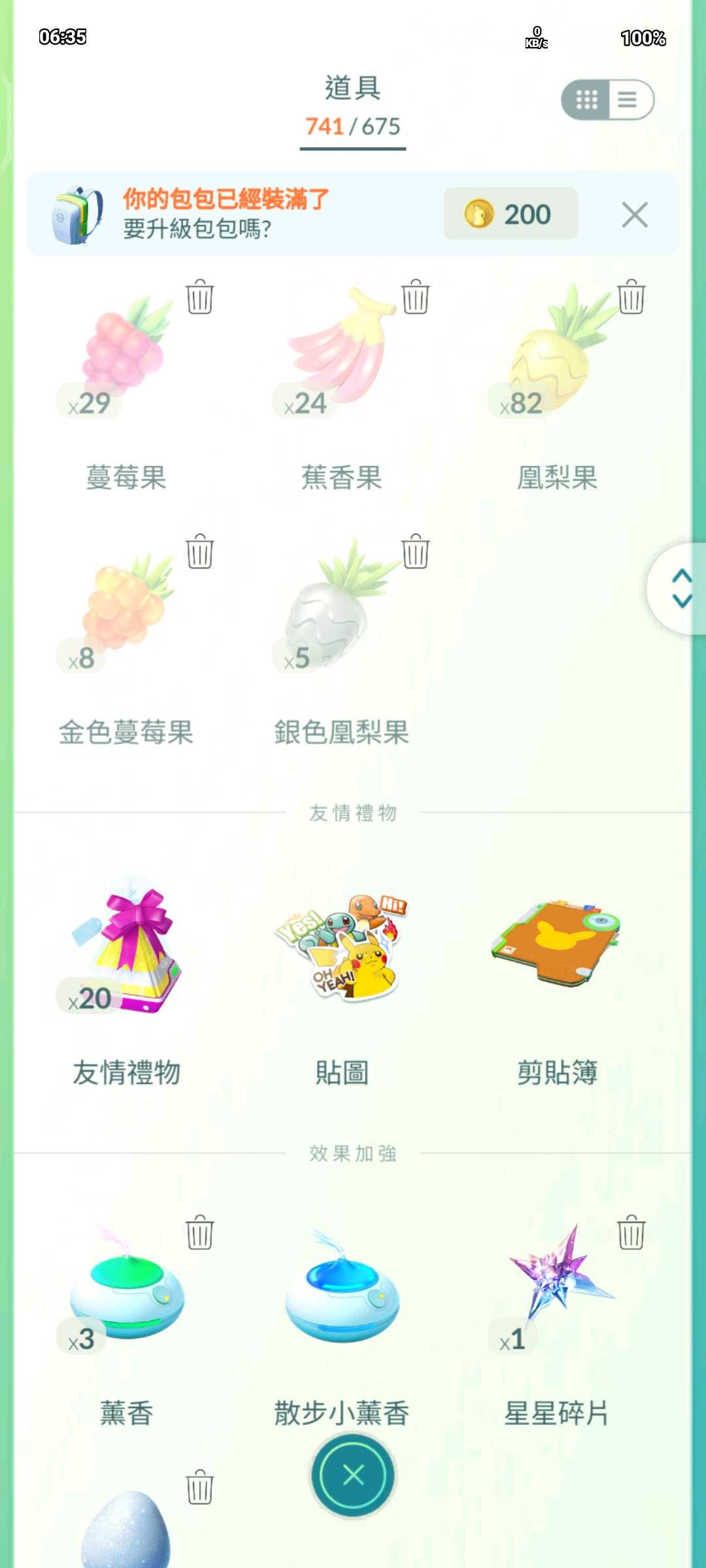Image resolution: width=706 pixels, height=1568 pixels.
Task: Tap trash icon on 銀色凰梨果
Action: 416,552
